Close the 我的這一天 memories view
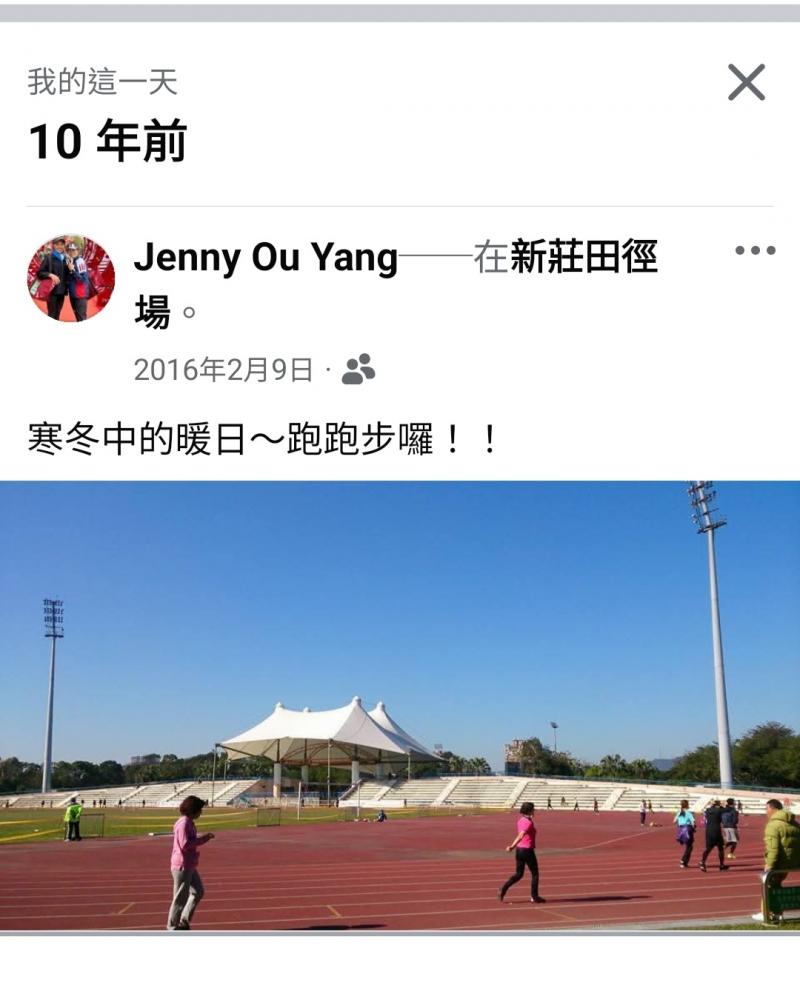Image resolution: width=800 pixels, height=982 pixels. (746, 82)
